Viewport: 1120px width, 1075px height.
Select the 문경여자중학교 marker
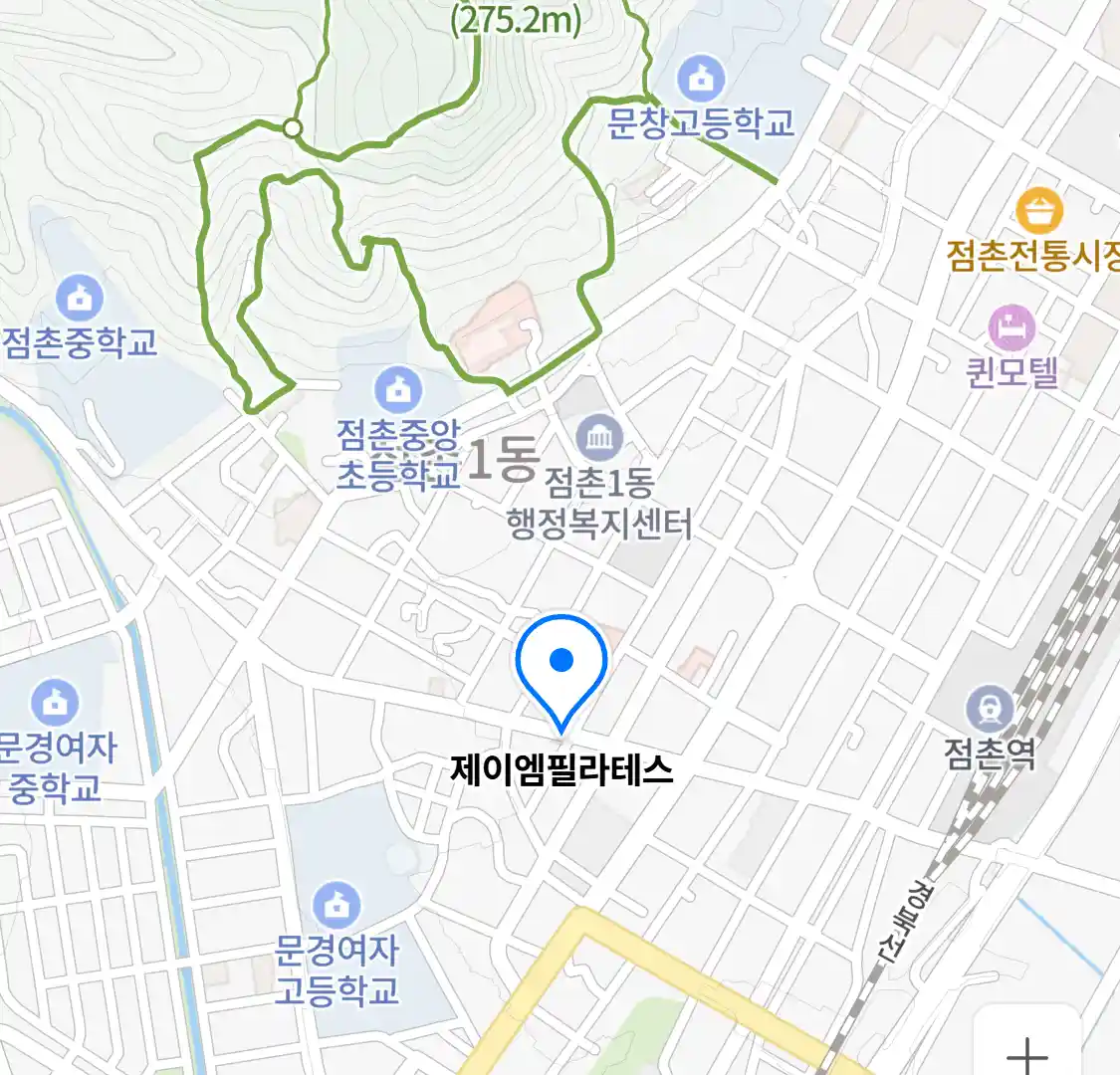[54, 703]
